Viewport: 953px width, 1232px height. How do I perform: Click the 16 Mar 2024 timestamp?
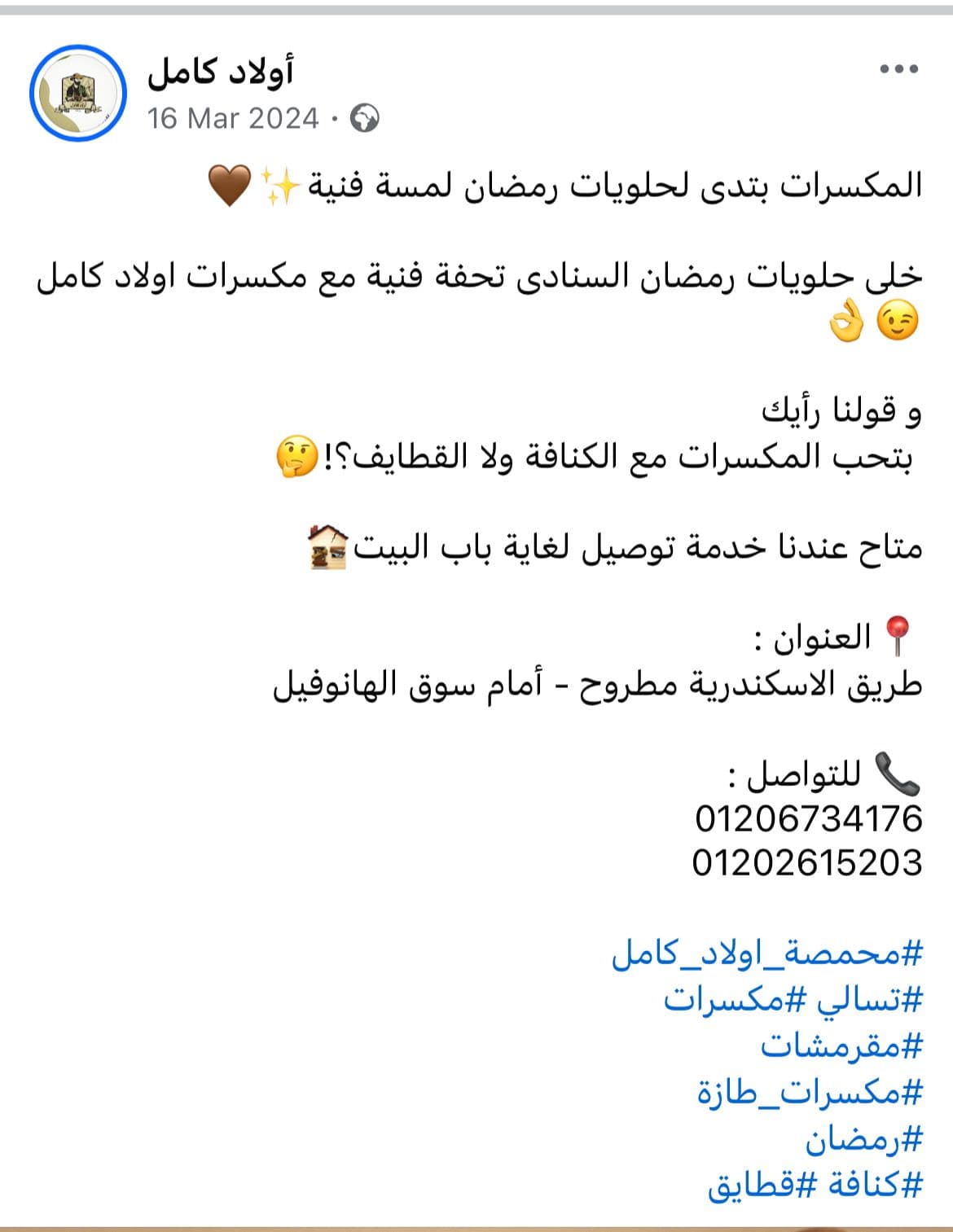tap(232, 118)
